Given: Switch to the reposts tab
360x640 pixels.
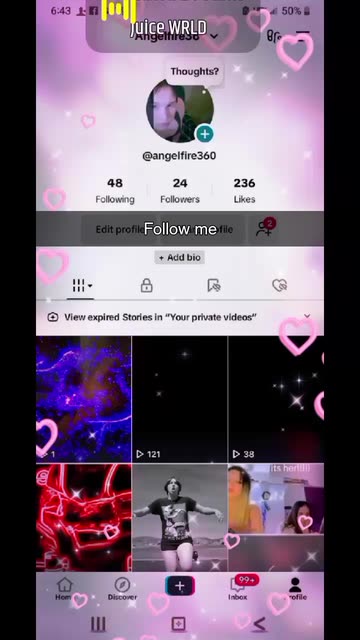Looking at the screenshot, I should click(213, 285).
